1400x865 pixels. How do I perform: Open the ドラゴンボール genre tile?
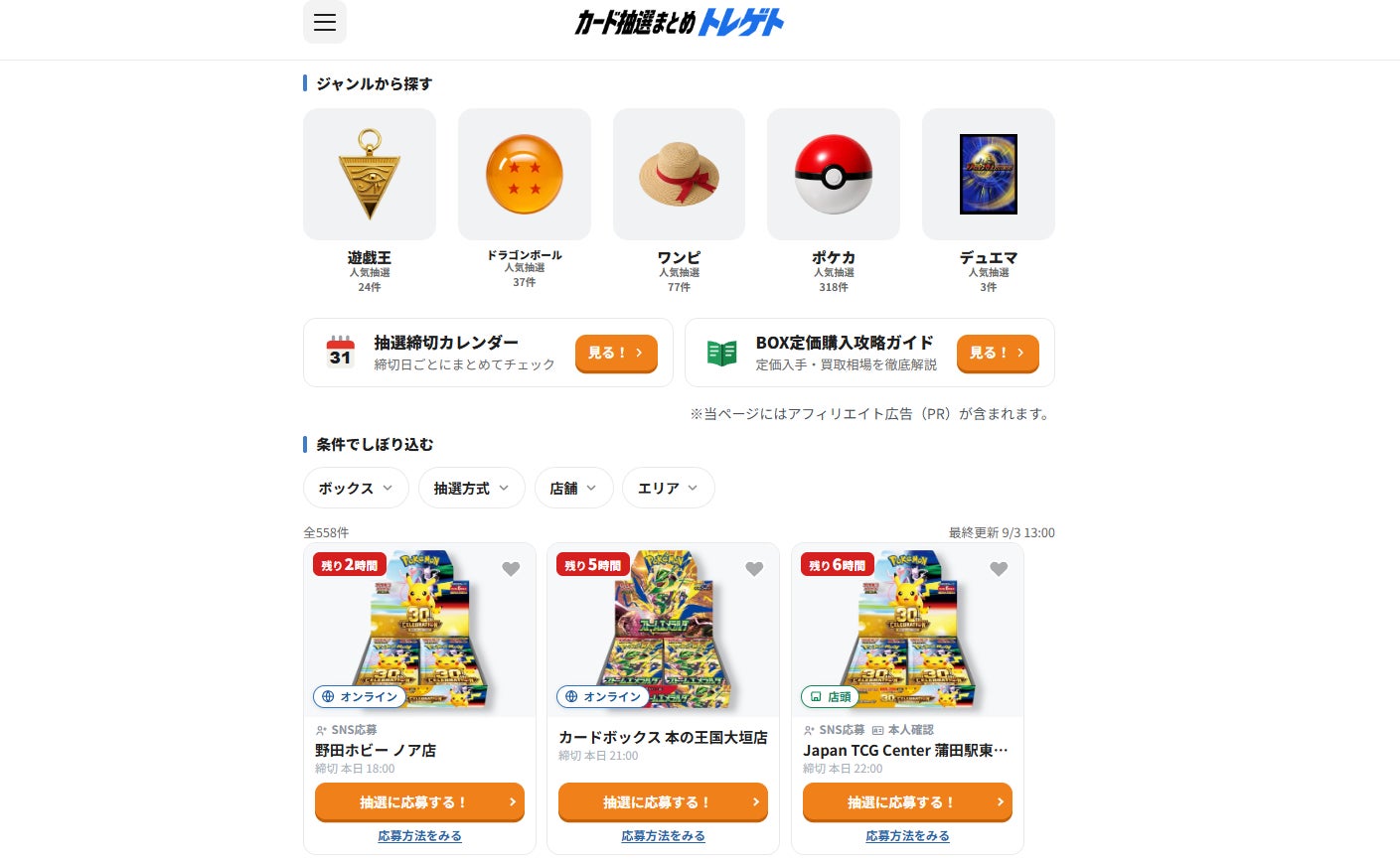click(525, 199)
